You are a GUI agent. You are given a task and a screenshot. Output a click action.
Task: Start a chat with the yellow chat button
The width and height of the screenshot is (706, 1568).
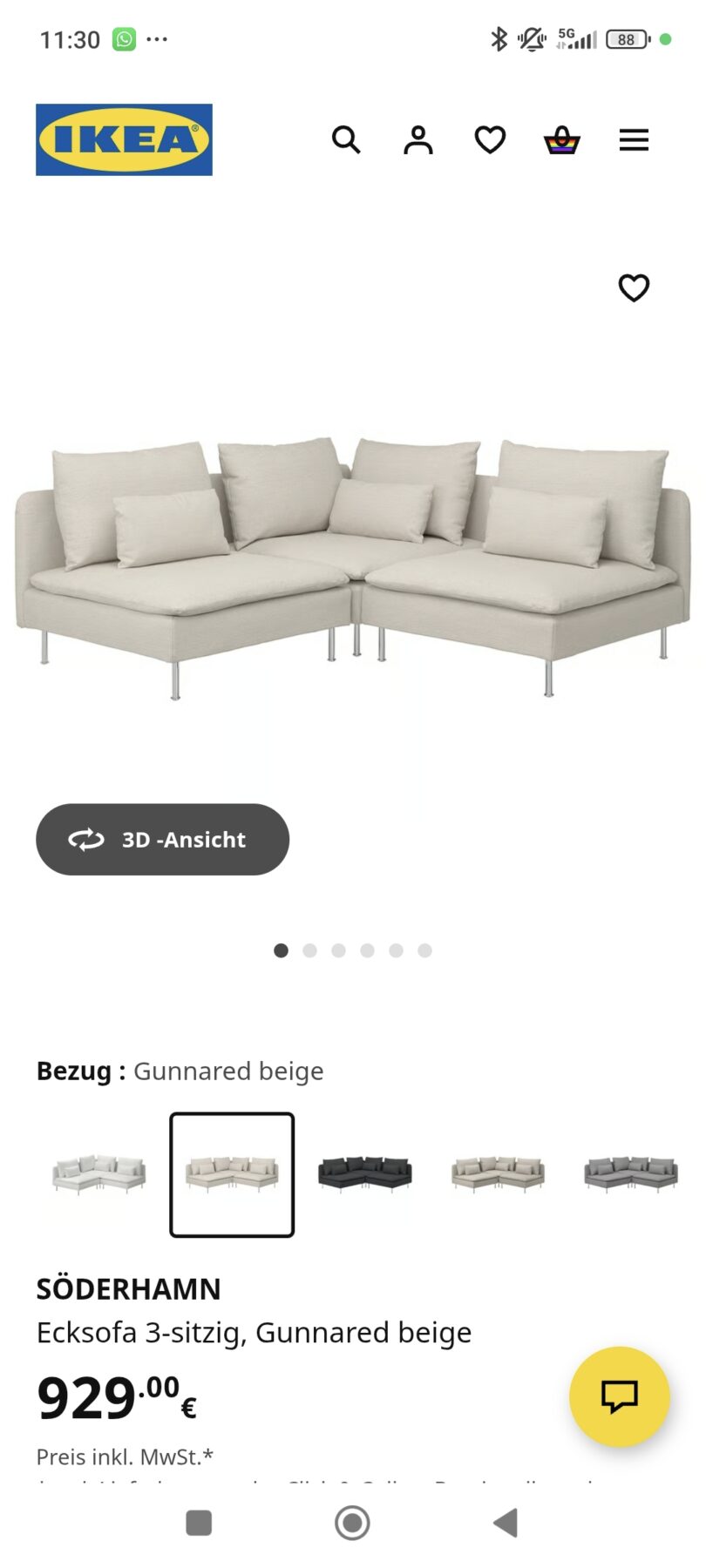[x=620, y=1396]
